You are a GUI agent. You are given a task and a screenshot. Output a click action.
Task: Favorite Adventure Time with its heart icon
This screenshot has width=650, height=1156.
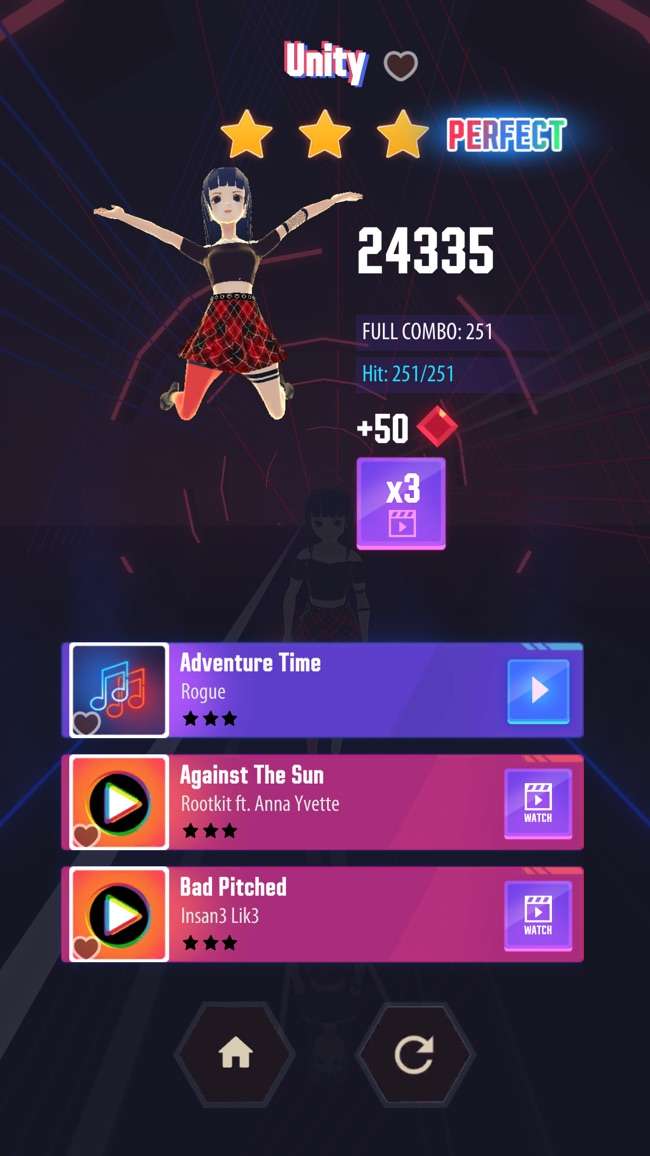click(x=86, y=722)
